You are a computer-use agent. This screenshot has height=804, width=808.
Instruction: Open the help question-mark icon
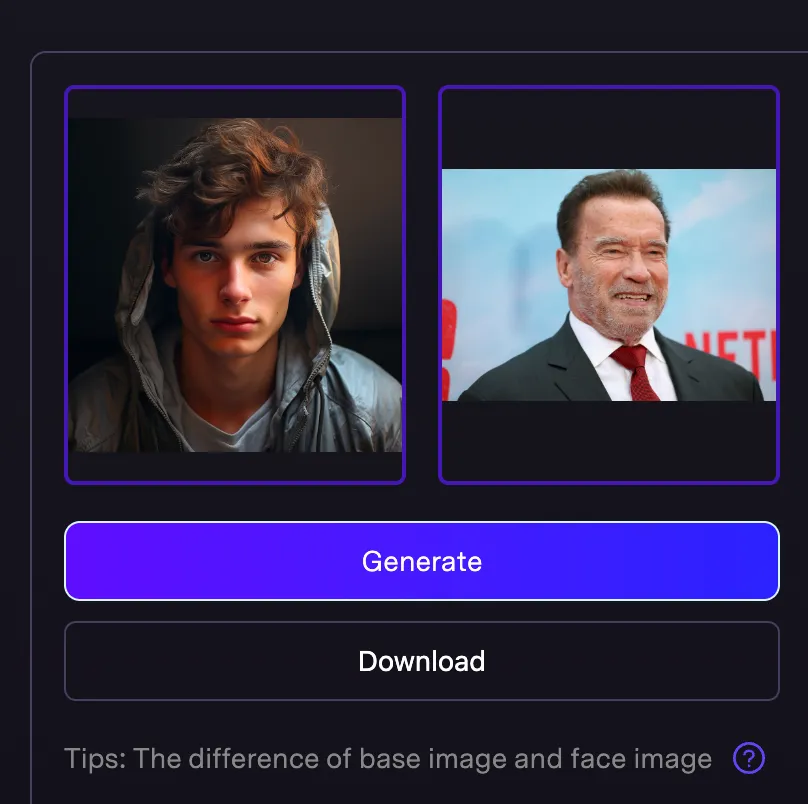[x=748, y=759]
